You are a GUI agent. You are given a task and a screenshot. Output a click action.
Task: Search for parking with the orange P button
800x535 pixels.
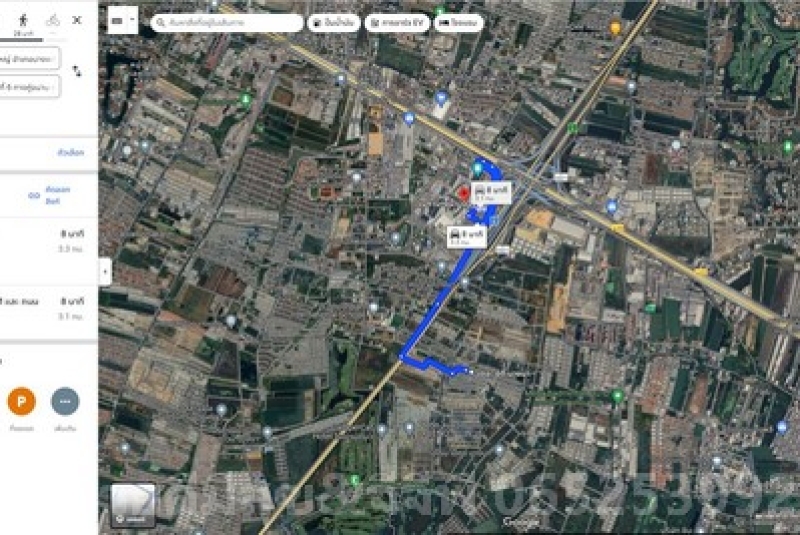21,402
